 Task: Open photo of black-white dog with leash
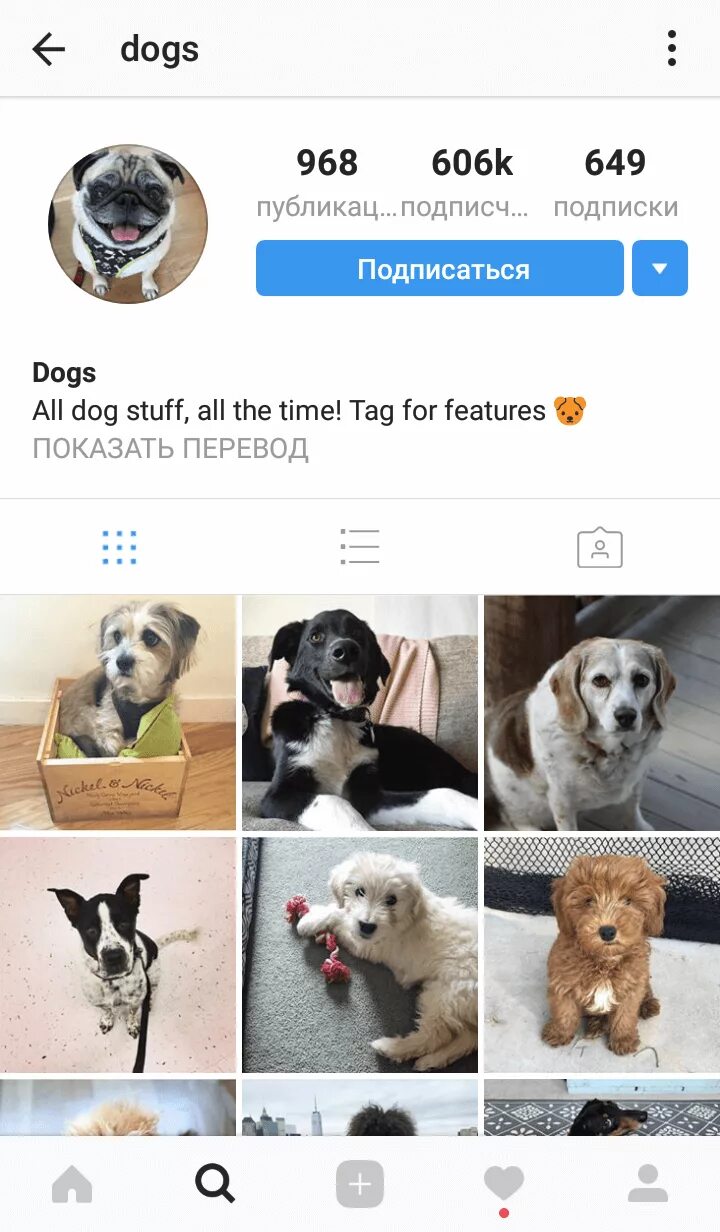(118, 955)
